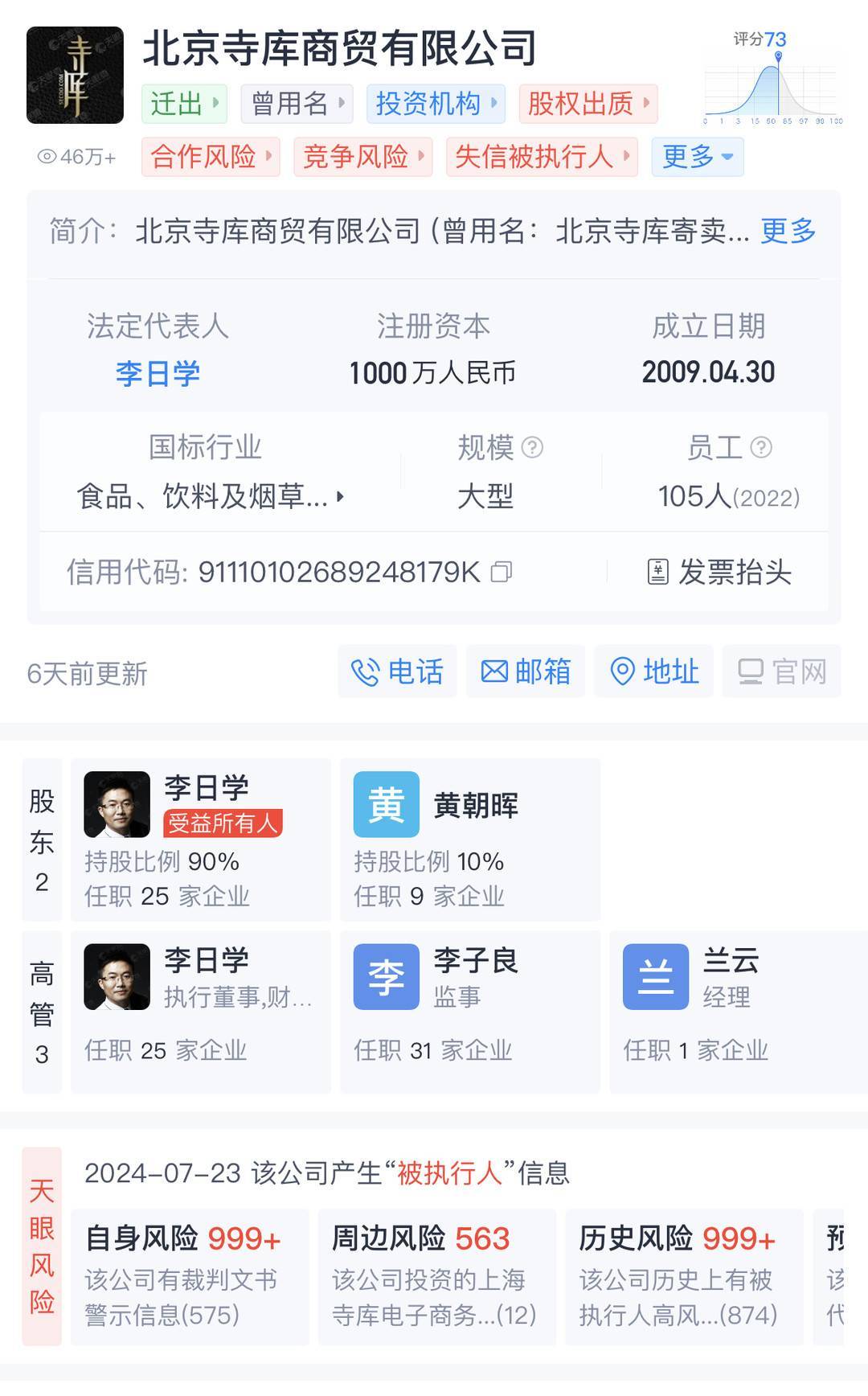Expand the company 简介 with 更多
This screenshot has height=1396, width=868.
788,232
